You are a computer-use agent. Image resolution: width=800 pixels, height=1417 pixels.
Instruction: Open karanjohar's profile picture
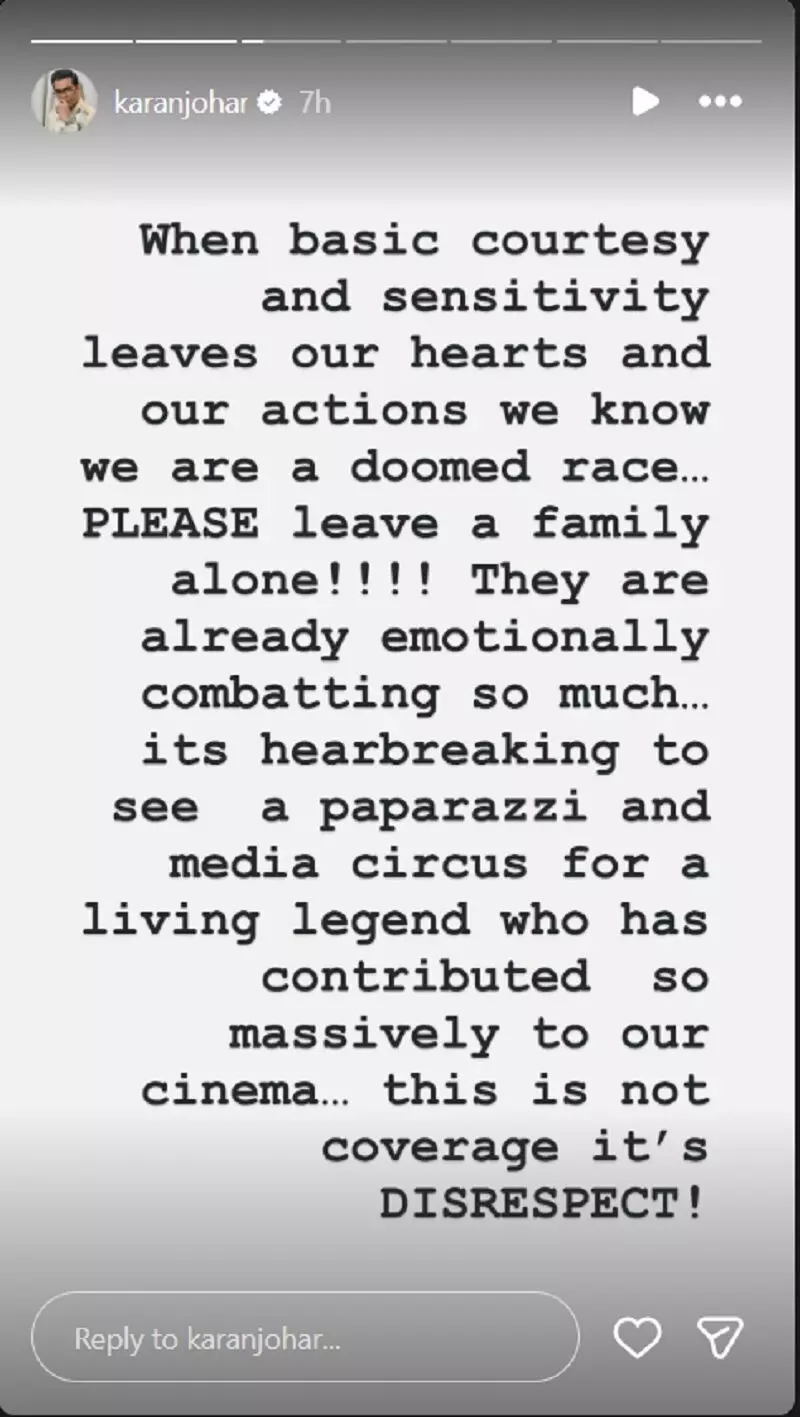tap(64, 102)
